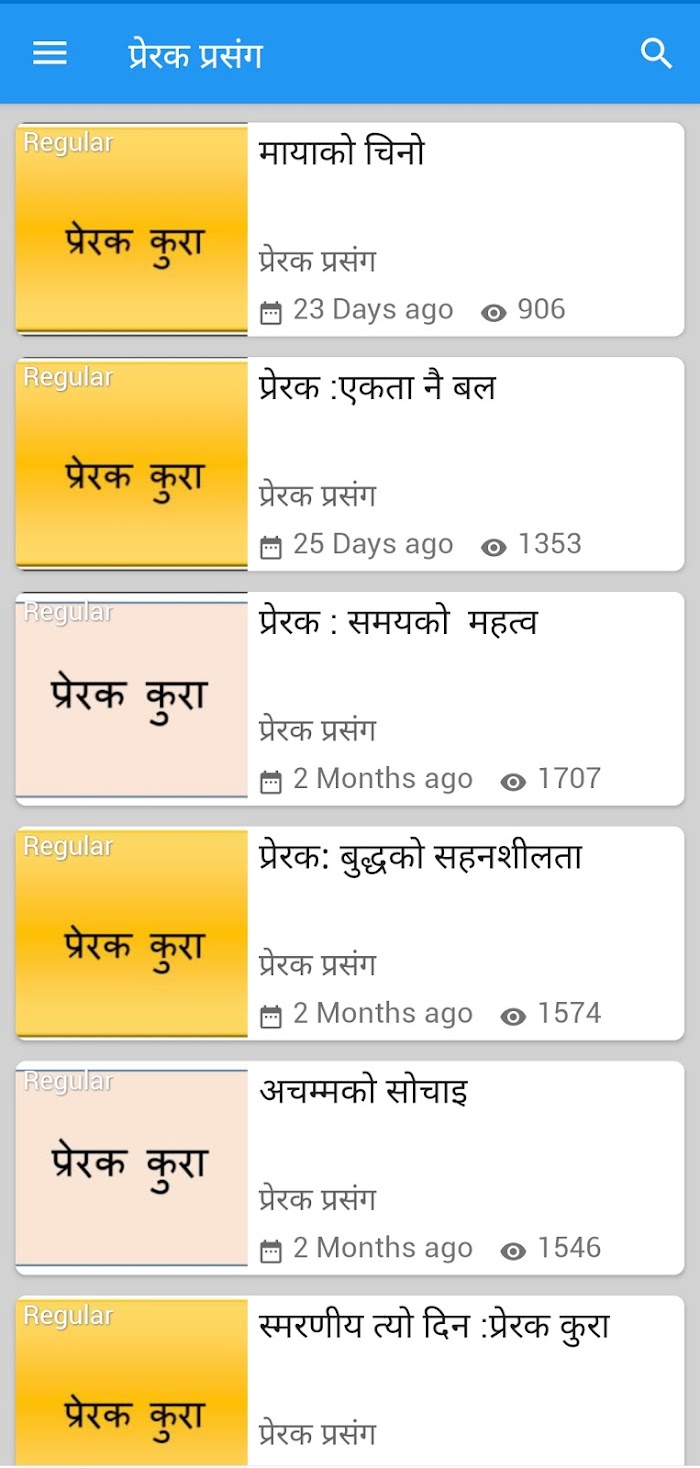Open प्रेरक : समयको महत्व card
Viewport: 700px width, 1468px height.
pyautogui.click(x=350, y=699)
